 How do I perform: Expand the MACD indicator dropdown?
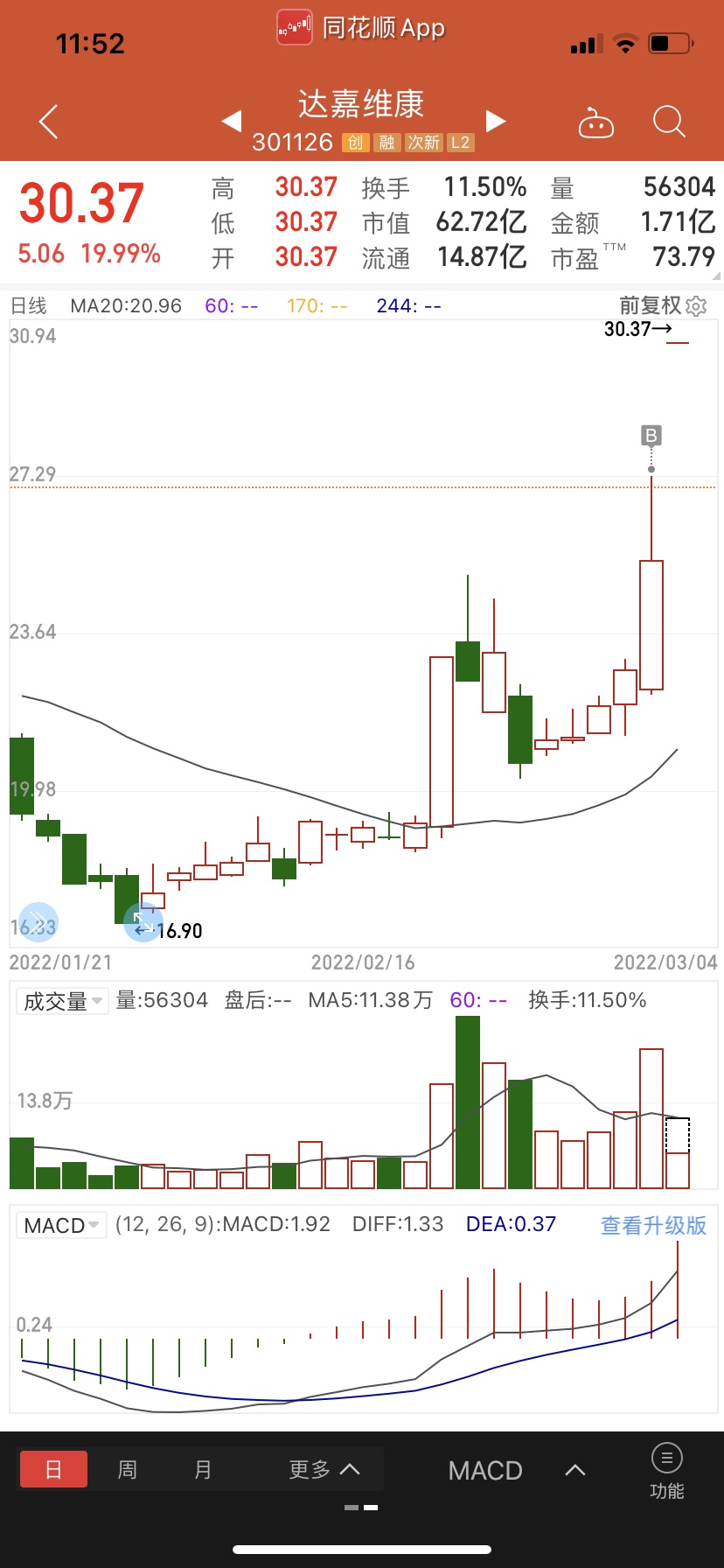click(62, 1225)
